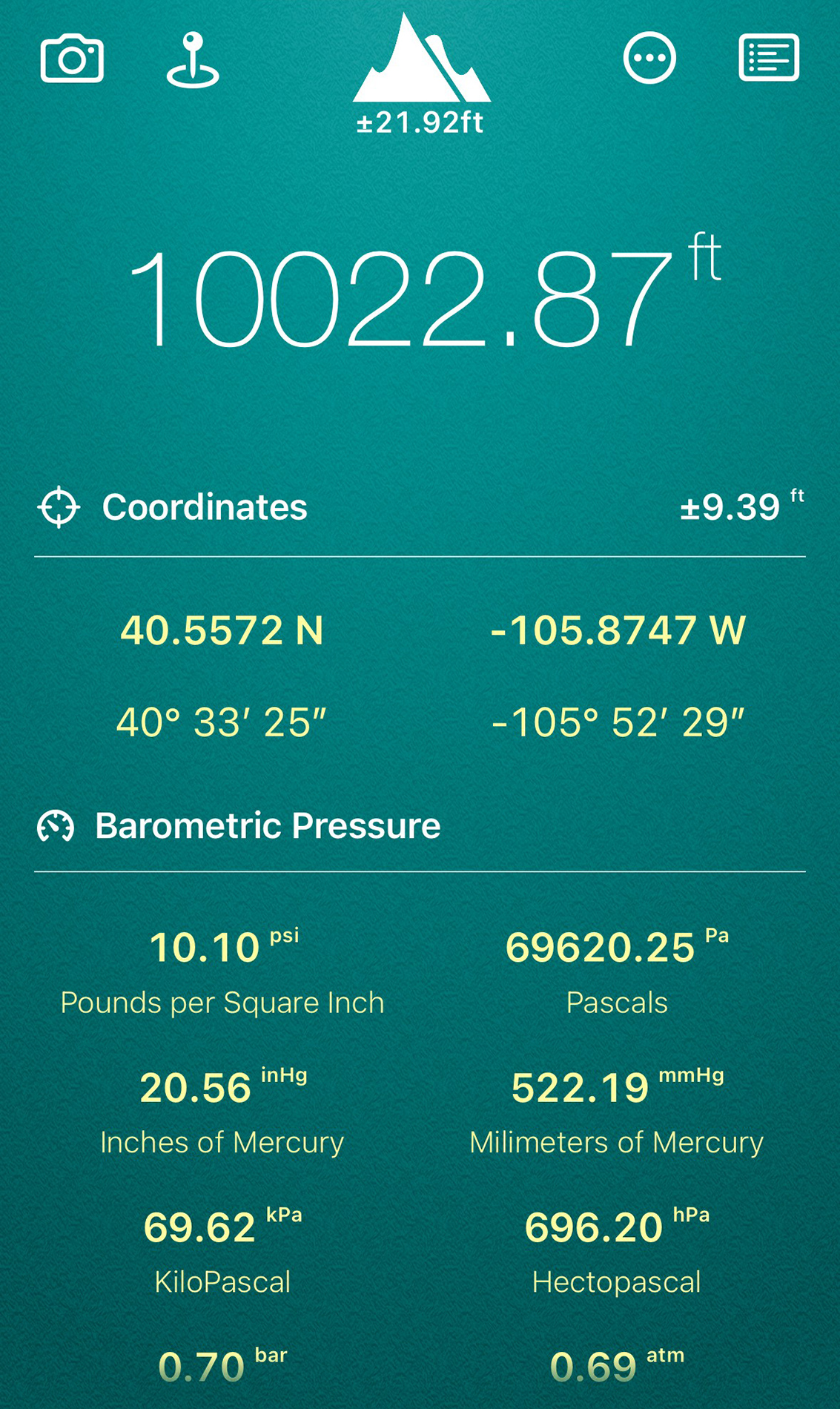Open the three-dot more options menu
Image resolution: width=840 pixels, height=1409 pixels.
coord(649,58)
